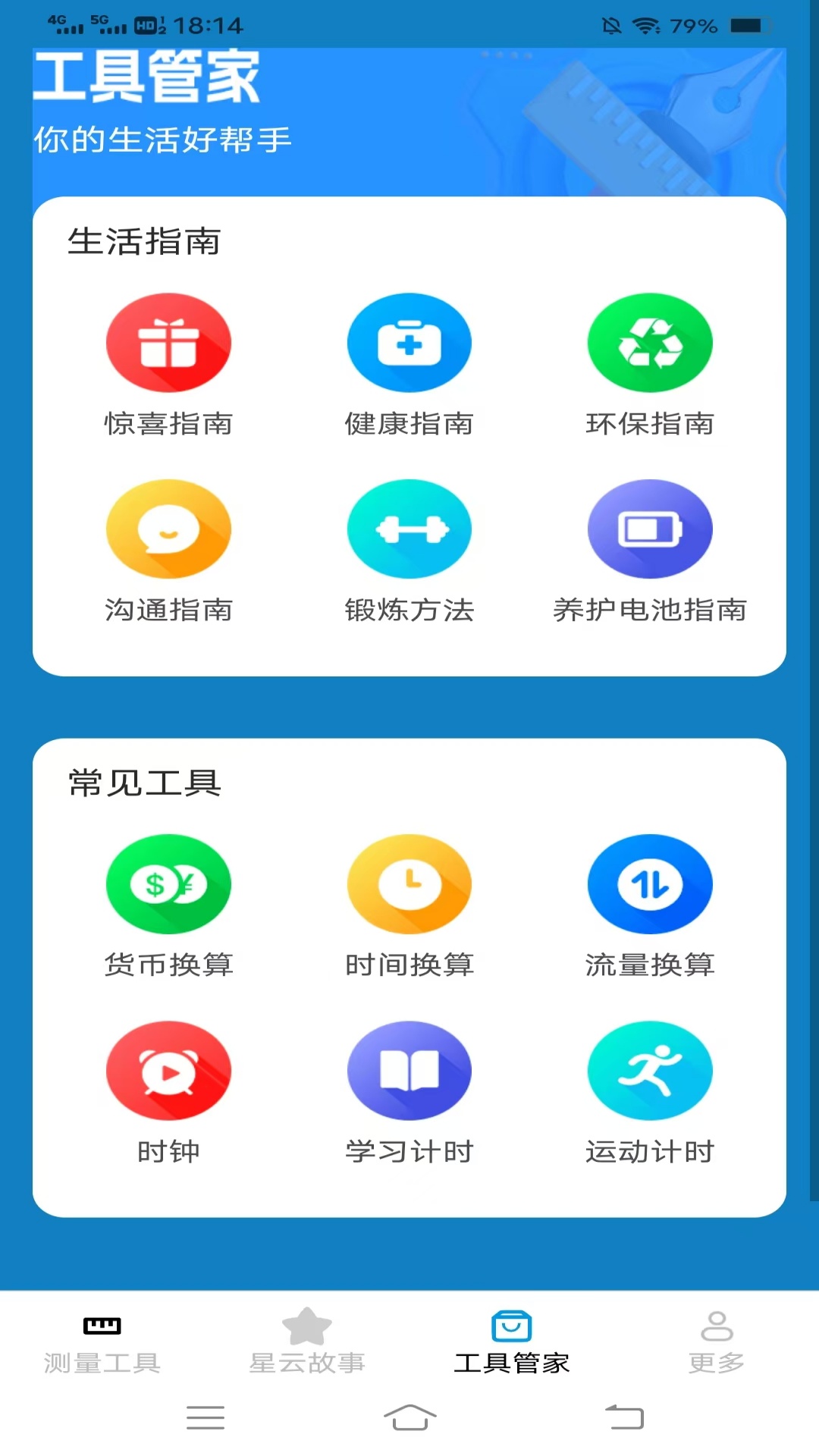
Task: Select the 时钟 alarm clock icon
Action: [168, 1070]
